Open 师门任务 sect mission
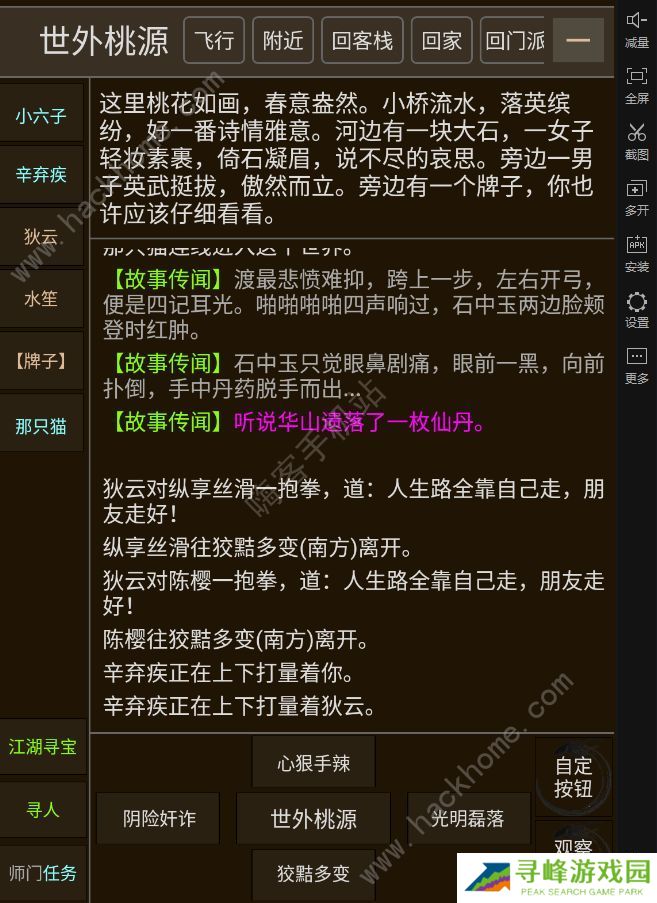This screenshot has height=903, width=657. point(43,872)
